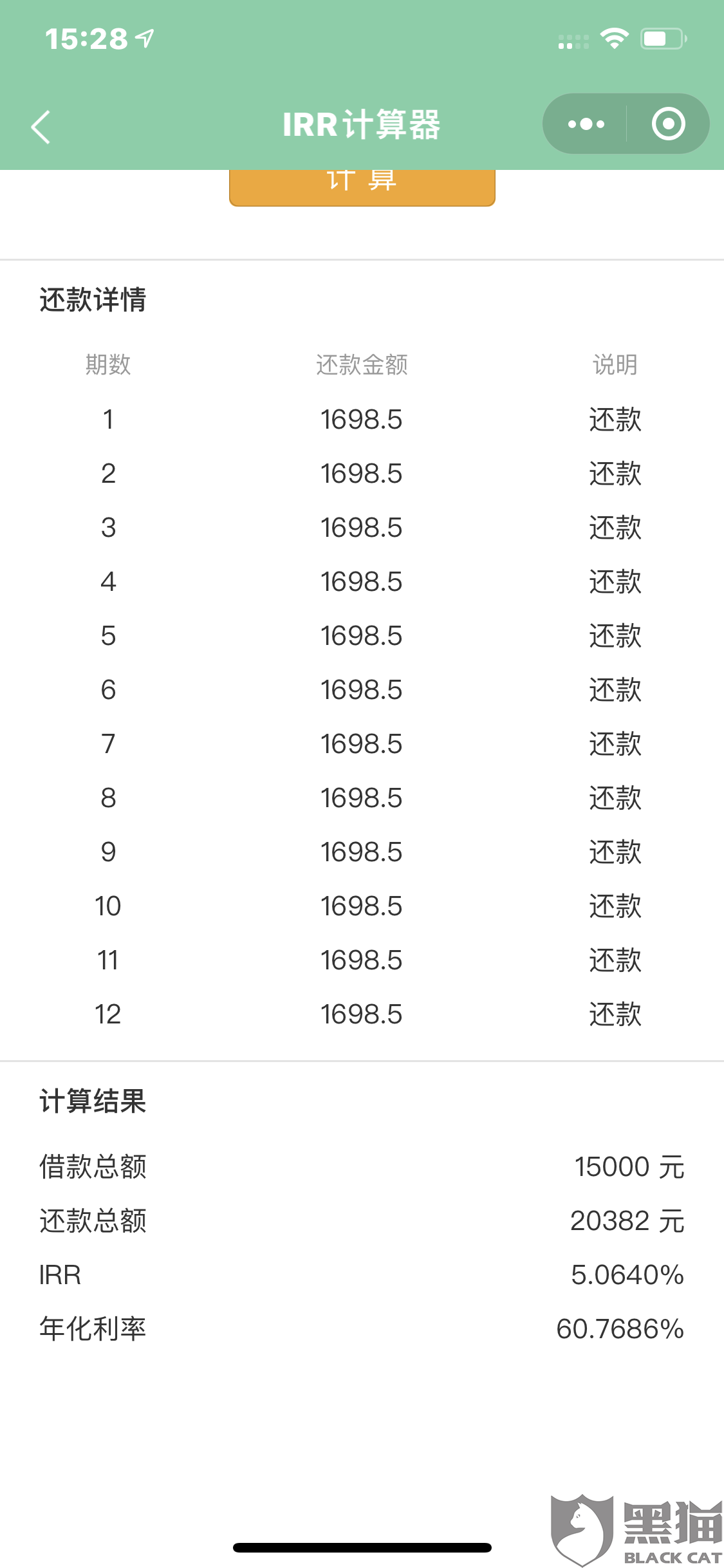Go back from IRR计算器 page
Screen dimensions: 724x1568
(x=41, y=126)
